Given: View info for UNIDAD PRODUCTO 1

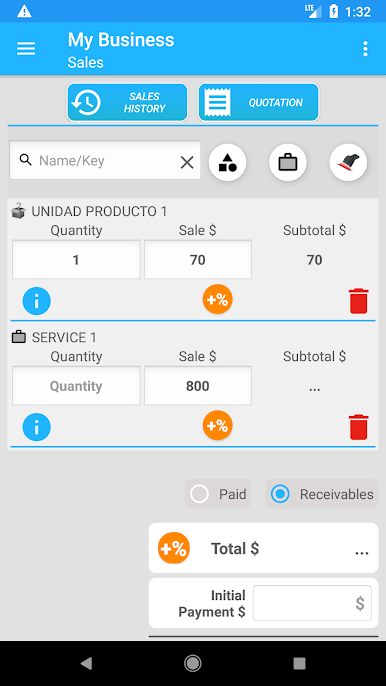Looking at the screenshot, I should click(x=37, y=301).
